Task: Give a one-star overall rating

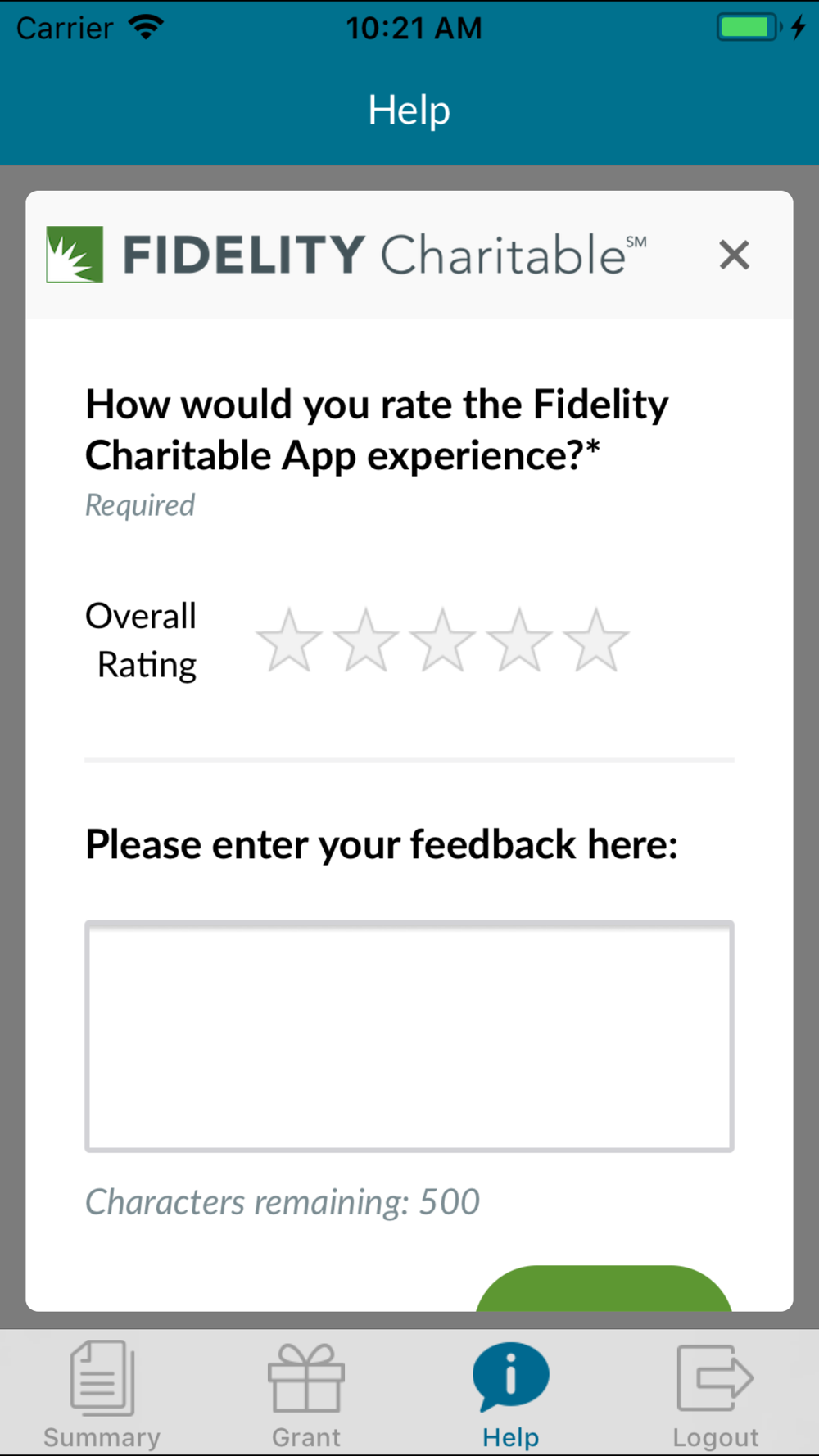Action: 289,640
